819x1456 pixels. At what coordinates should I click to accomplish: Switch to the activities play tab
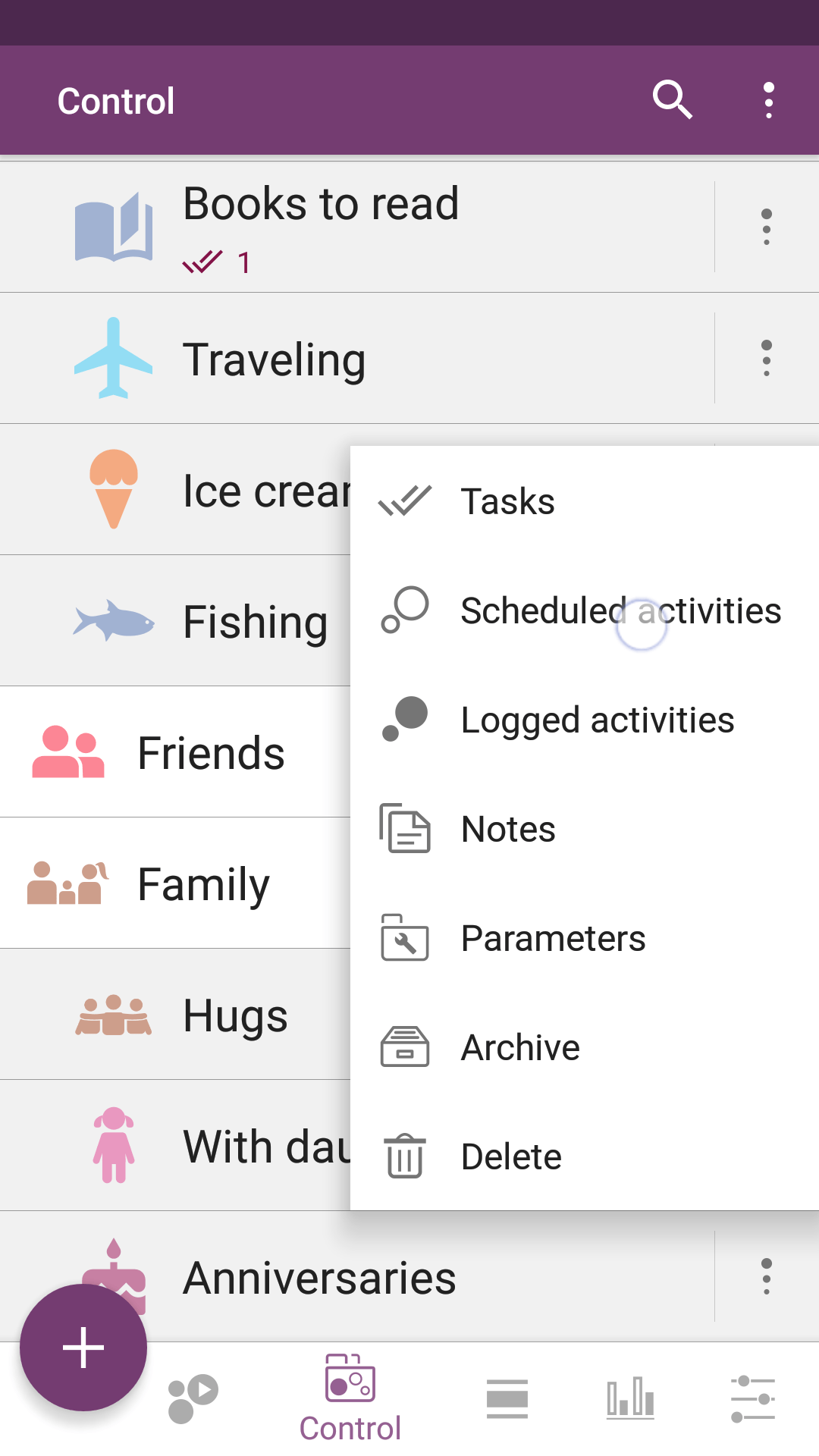coord(193,1398)
